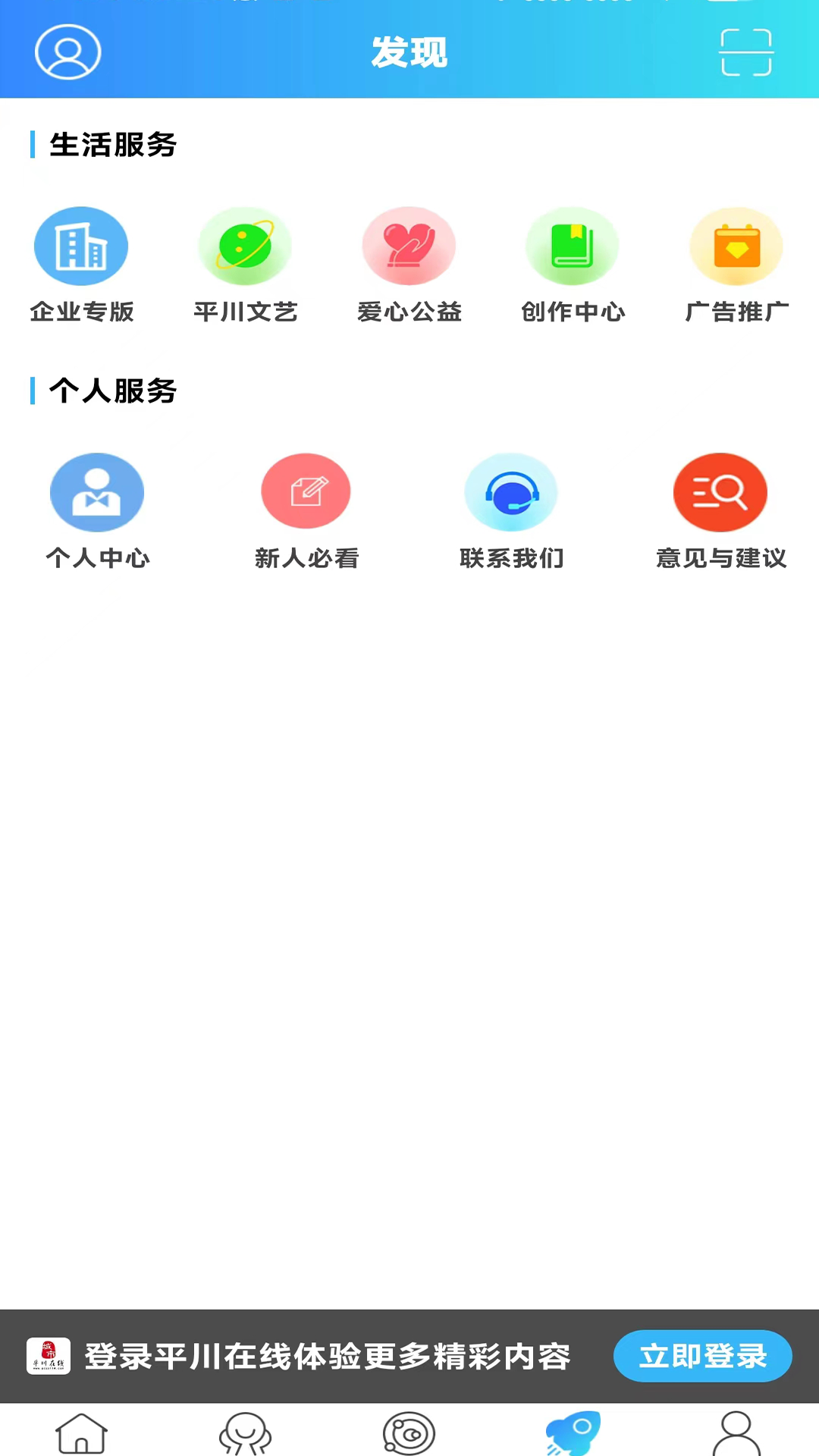Open the QR scan icon
The height and width of the screenshot is (1456, 819).
[x=746, y=52]
